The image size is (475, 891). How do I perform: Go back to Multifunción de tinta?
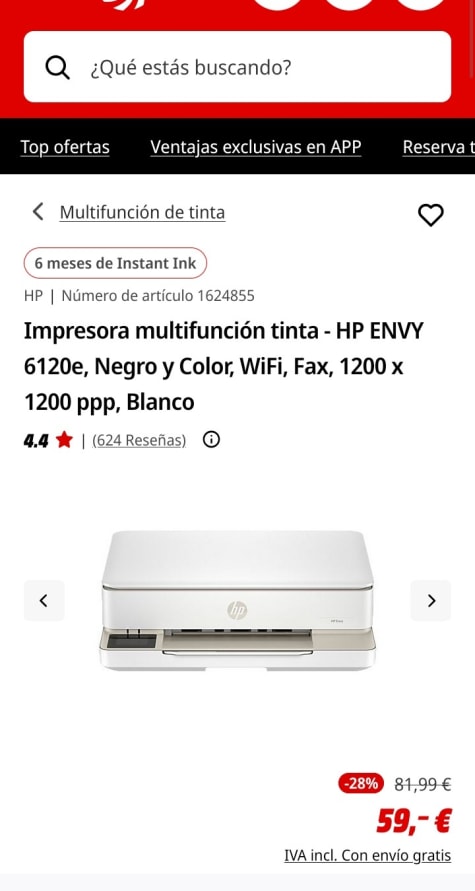[x=142, y=213]
